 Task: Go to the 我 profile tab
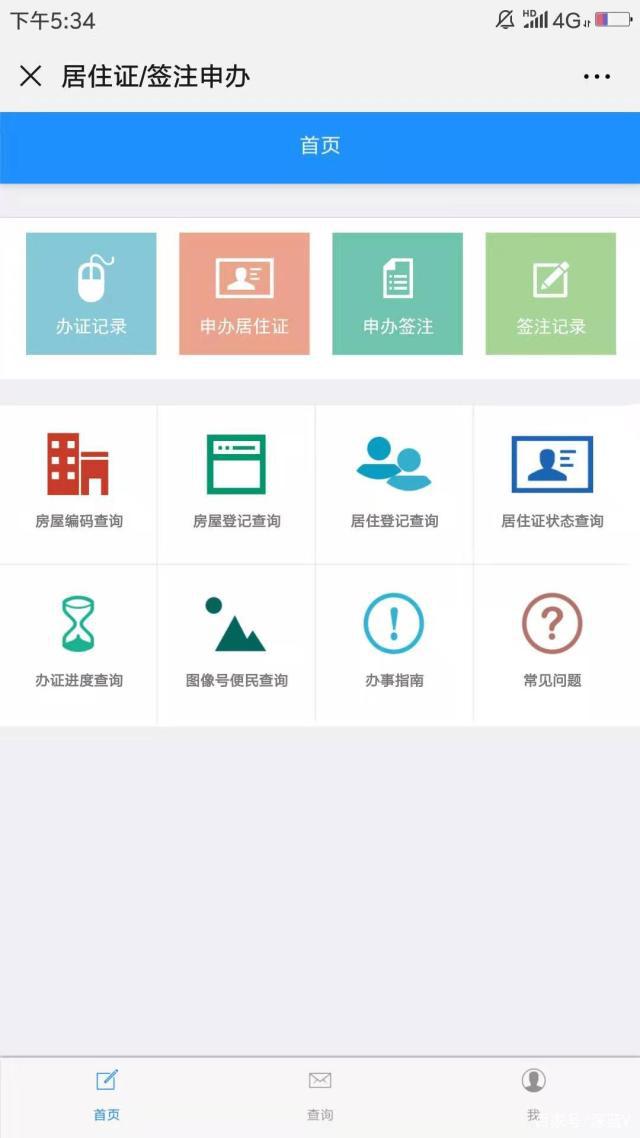pyautogui.click(x=533, y=1095)
